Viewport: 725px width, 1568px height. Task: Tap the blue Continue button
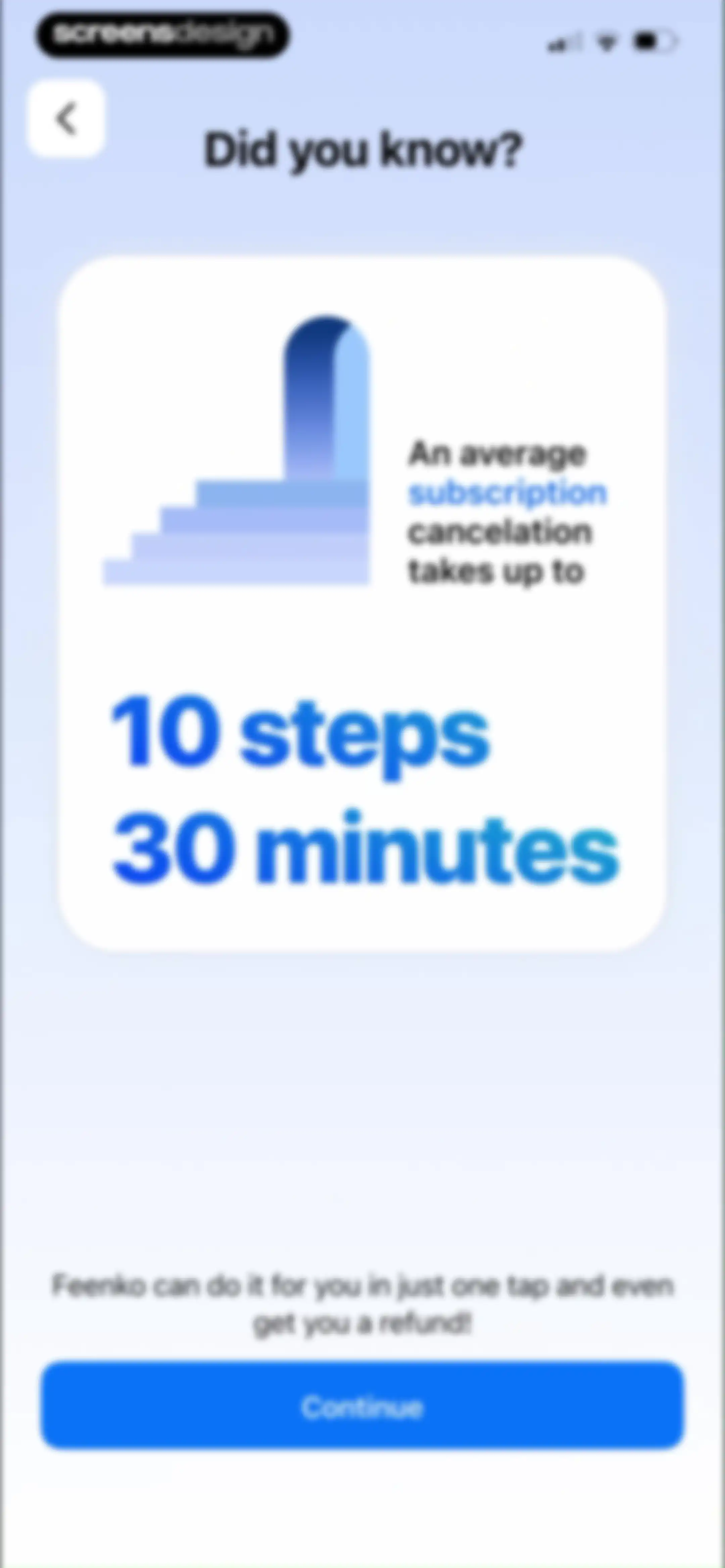[363, 1405]
